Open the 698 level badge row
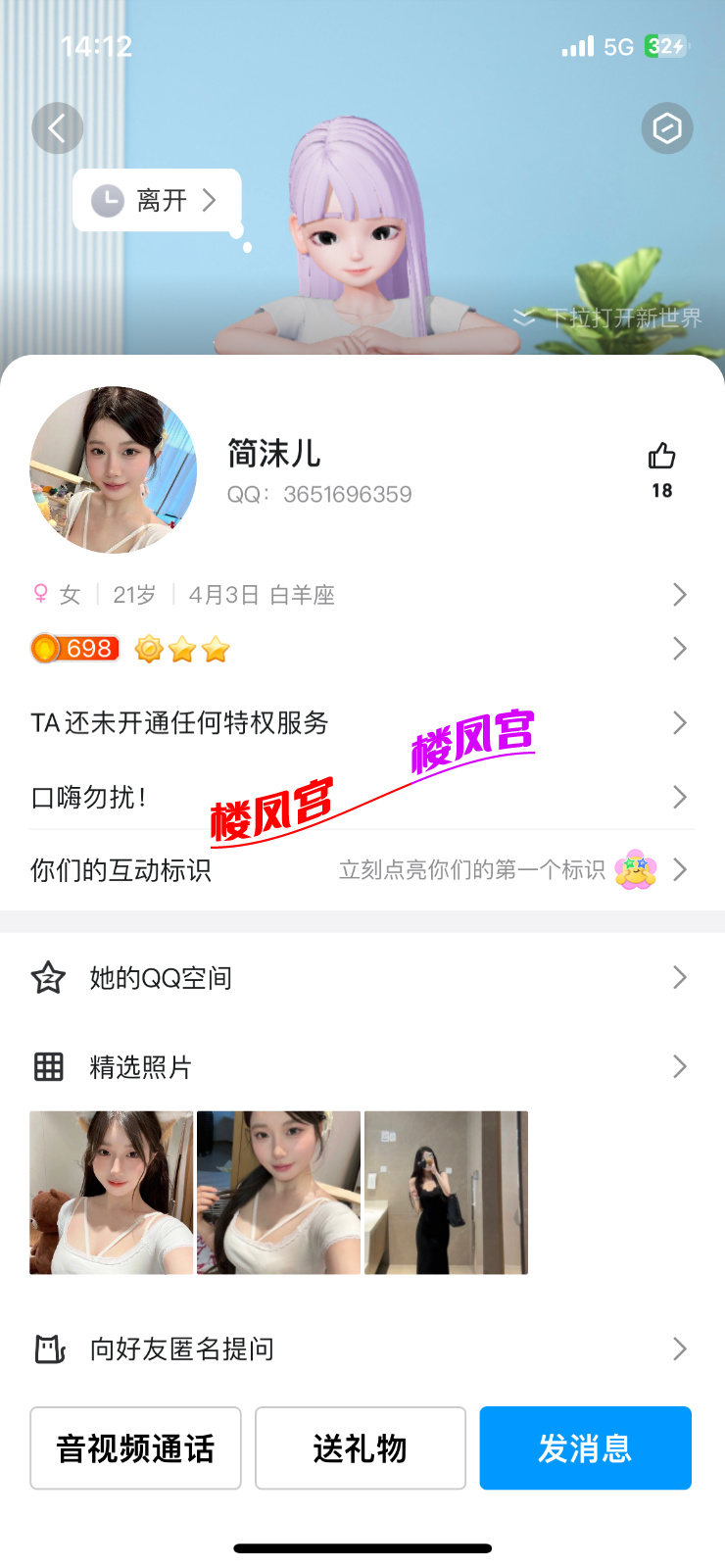The height and width of the screenshot is (1568, 725). 361,649
